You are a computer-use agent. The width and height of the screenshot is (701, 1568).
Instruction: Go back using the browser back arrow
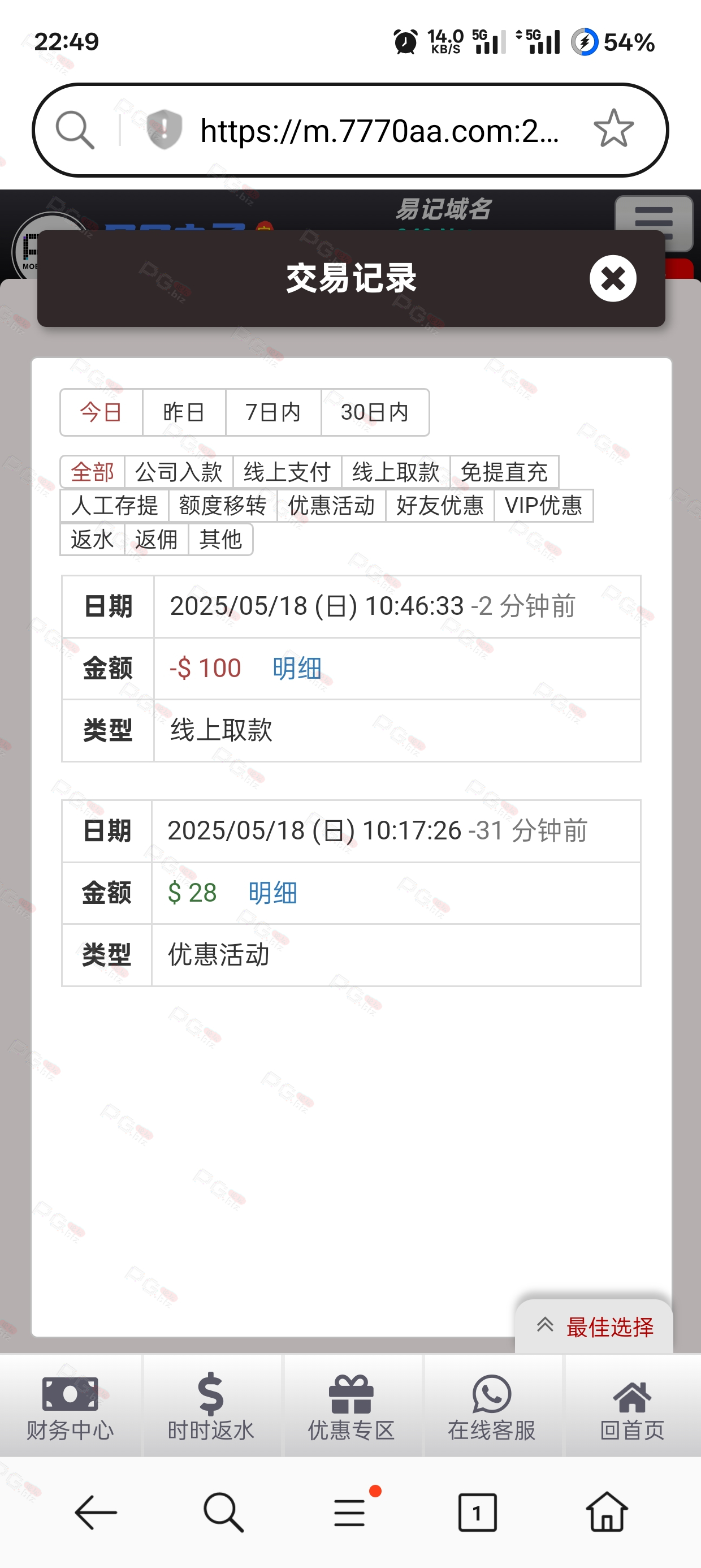(96, 1512)
